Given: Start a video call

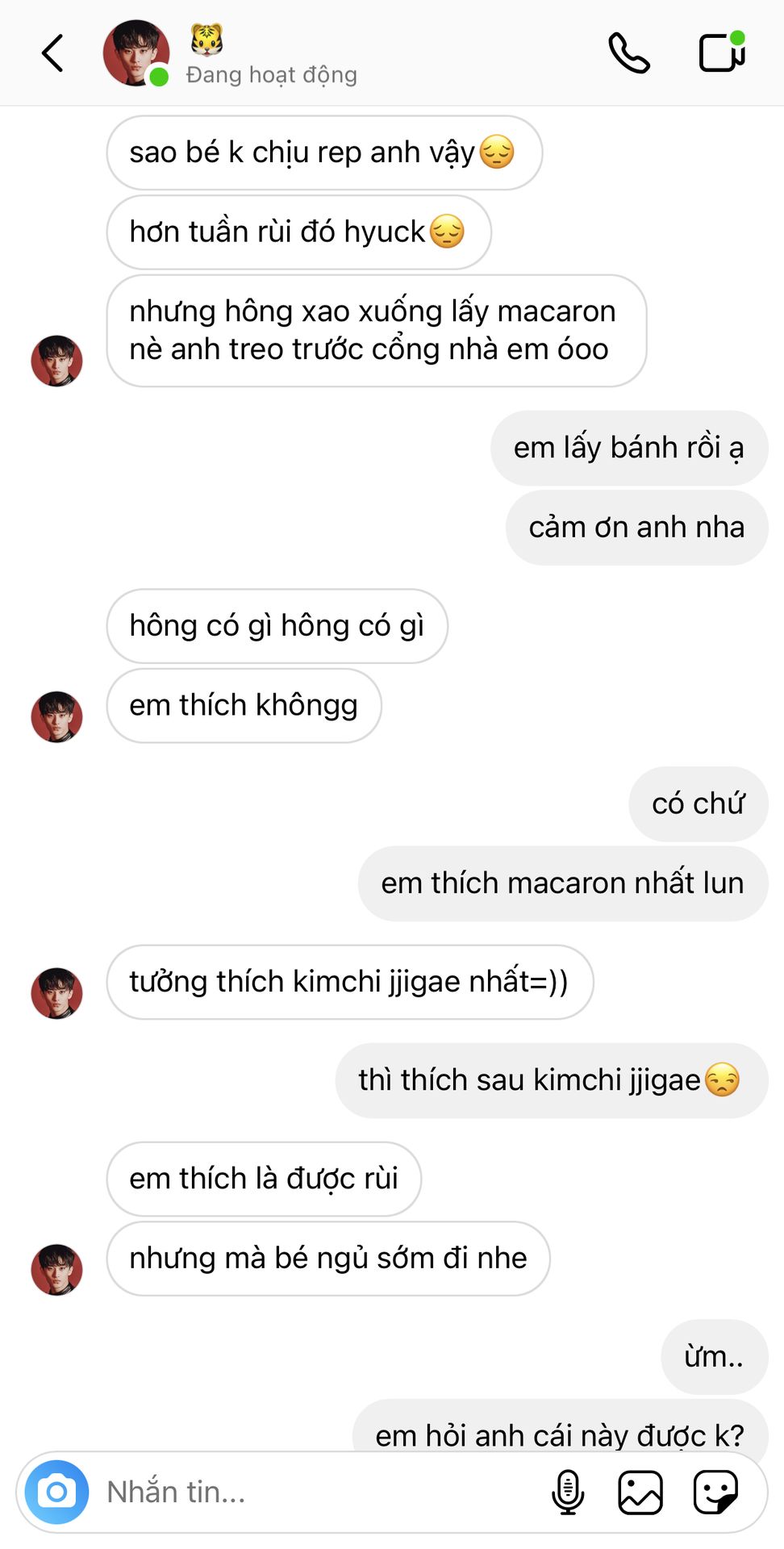Looking at the screenshot, I should click(x=721, y=53).
